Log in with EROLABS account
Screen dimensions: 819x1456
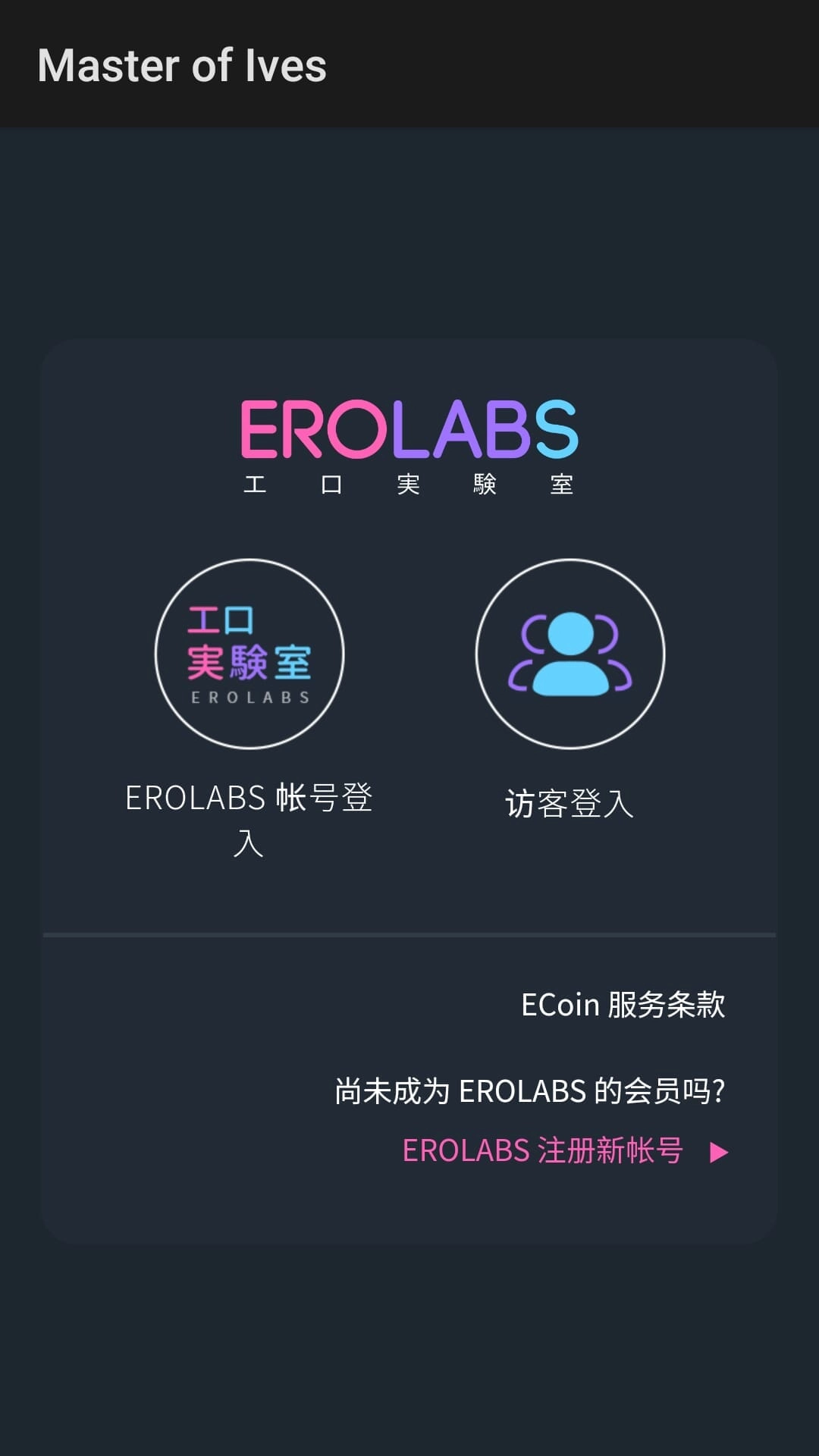[249, 654]
